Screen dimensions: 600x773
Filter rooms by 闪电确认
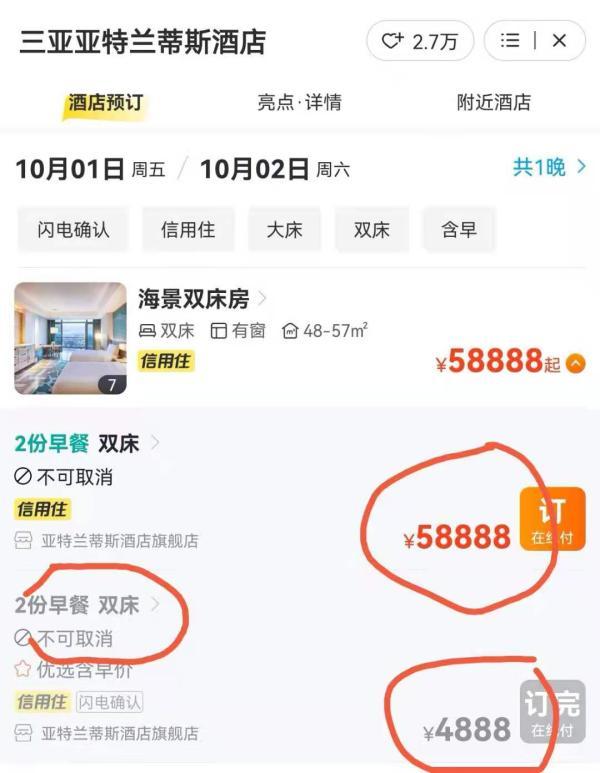[74, 229]
